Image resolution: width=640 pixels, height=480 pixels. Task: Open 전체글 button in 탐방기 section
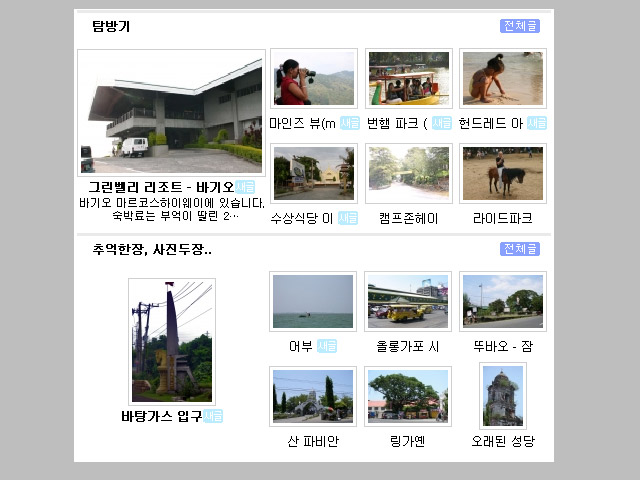[x=519, y=26]
